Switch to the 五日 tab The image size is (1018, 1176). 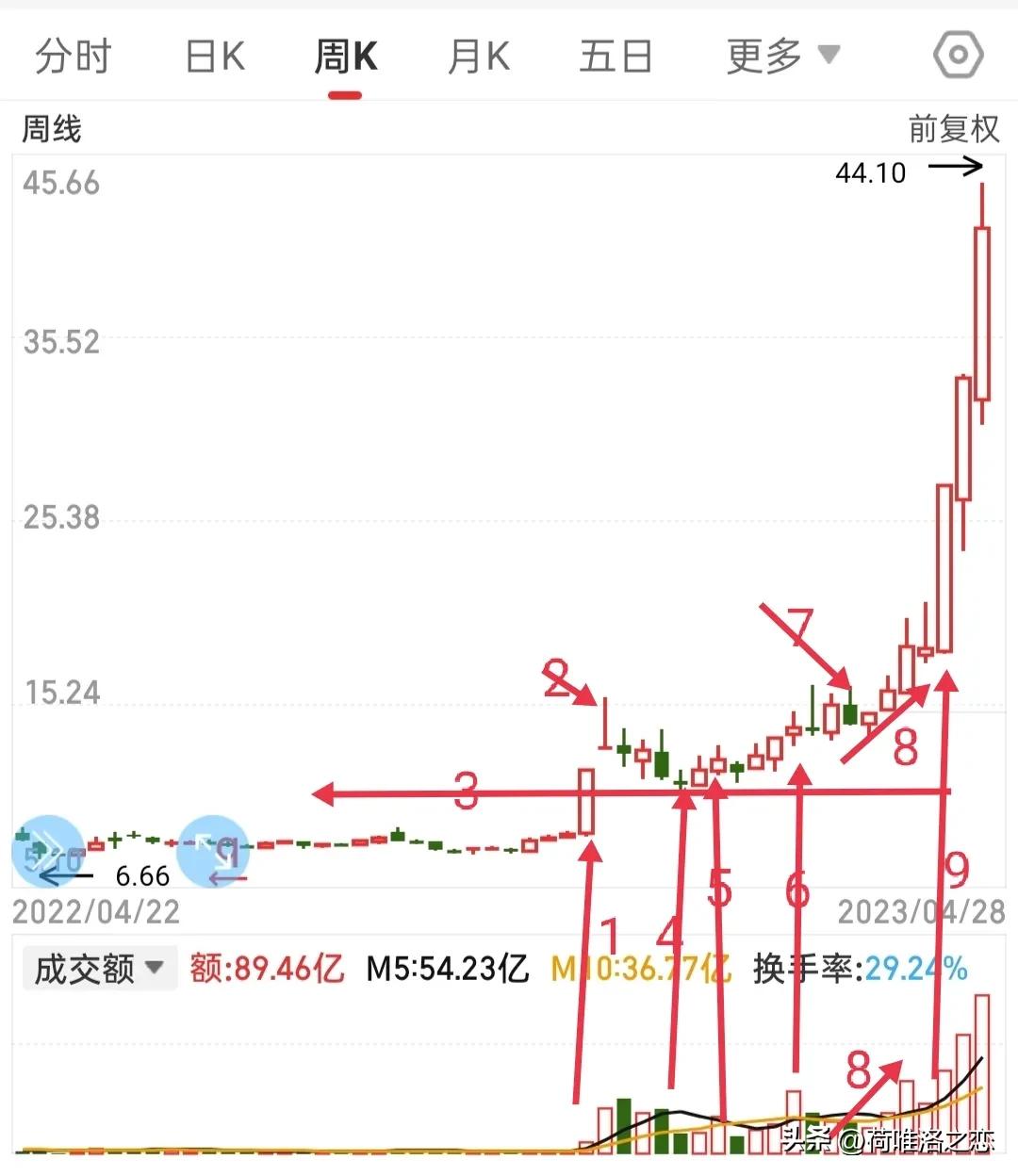pos(616,55)
